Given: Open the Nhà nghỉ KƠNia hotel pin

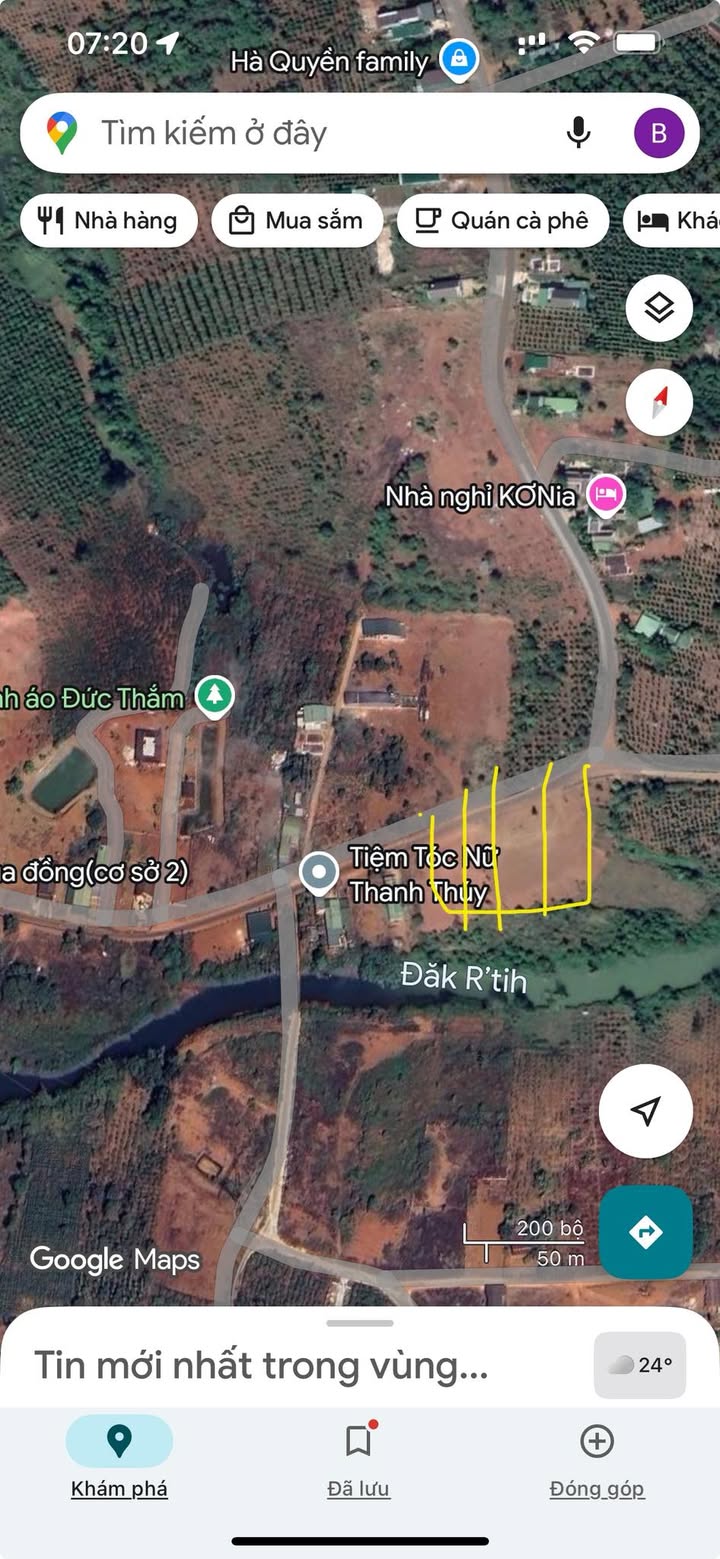Looking at the screenshot, I should [606, 493].
